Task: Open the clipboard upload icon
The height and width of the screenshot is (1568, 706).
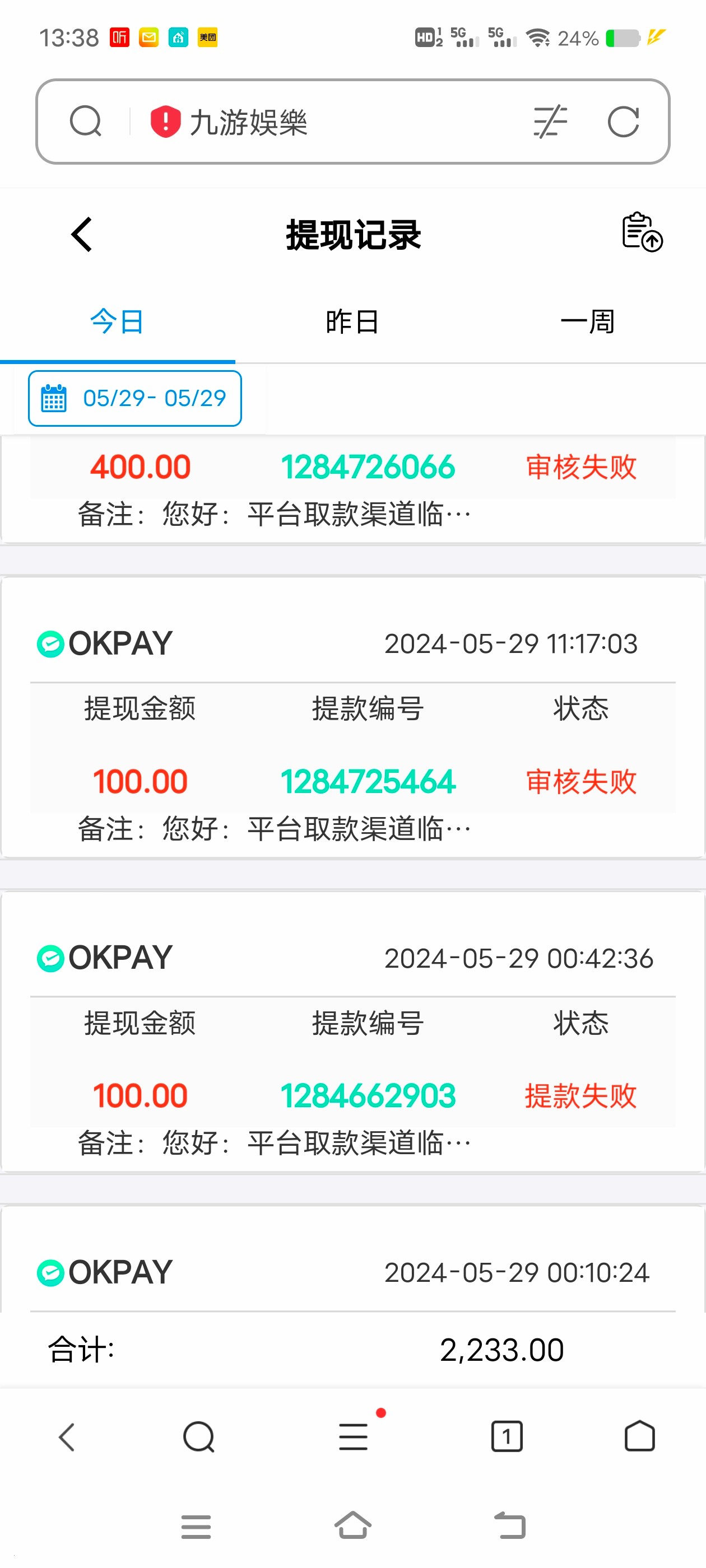Action: pyautogui.click(x=642, y=232)
